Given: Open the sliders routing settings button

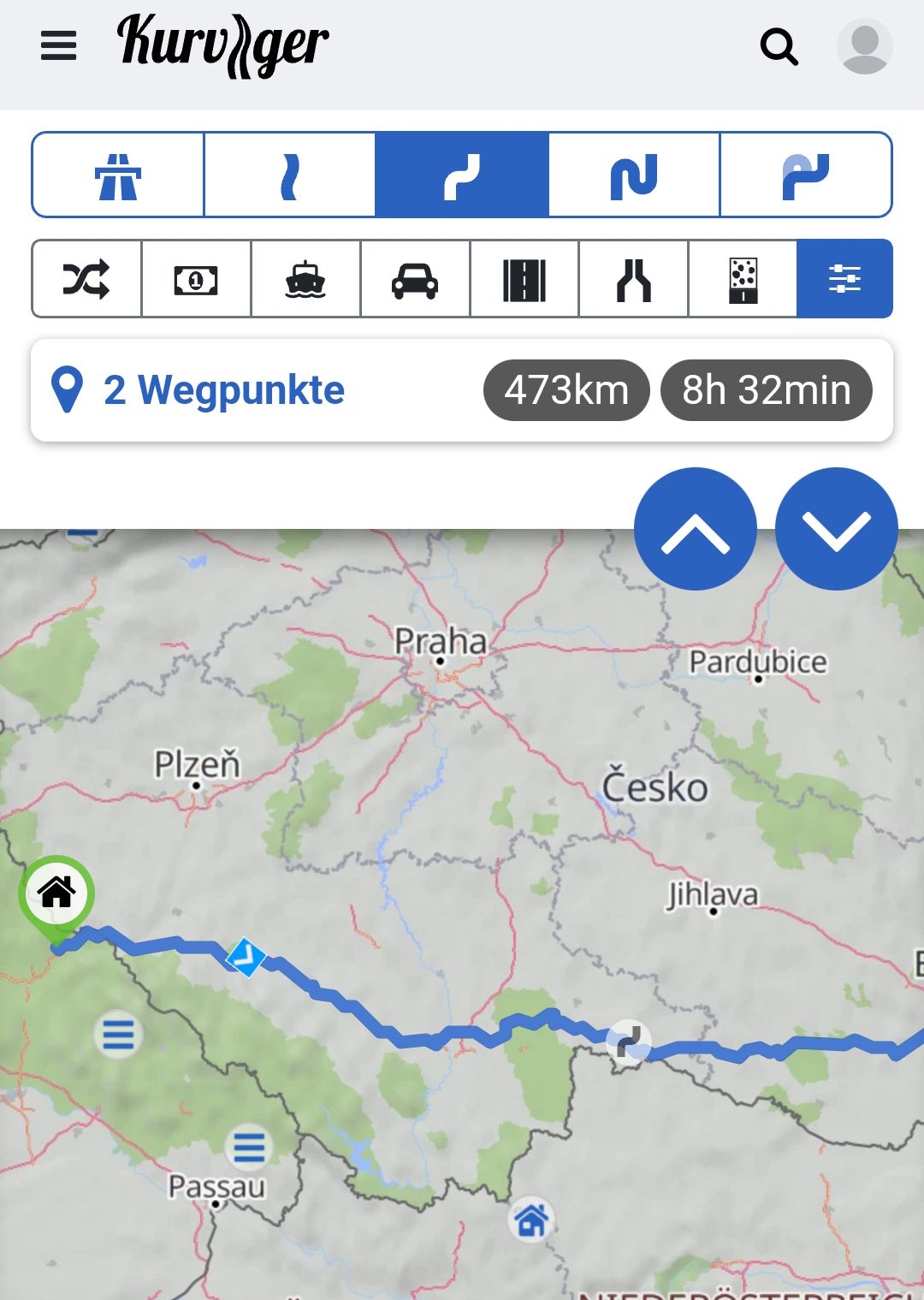Looking at the screenshot, I should [x=844, y=279].
